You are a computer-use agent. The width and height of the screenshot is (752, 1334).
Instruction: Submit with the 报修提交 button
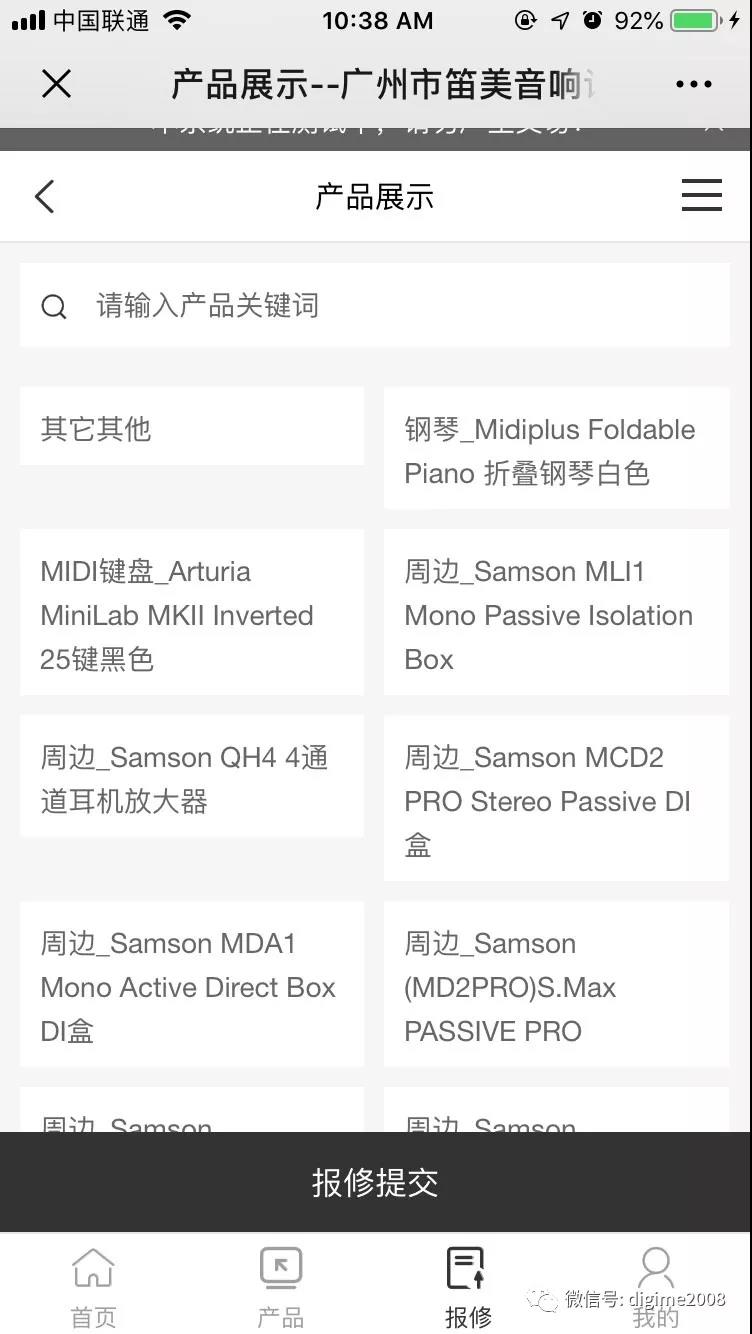376,1182
